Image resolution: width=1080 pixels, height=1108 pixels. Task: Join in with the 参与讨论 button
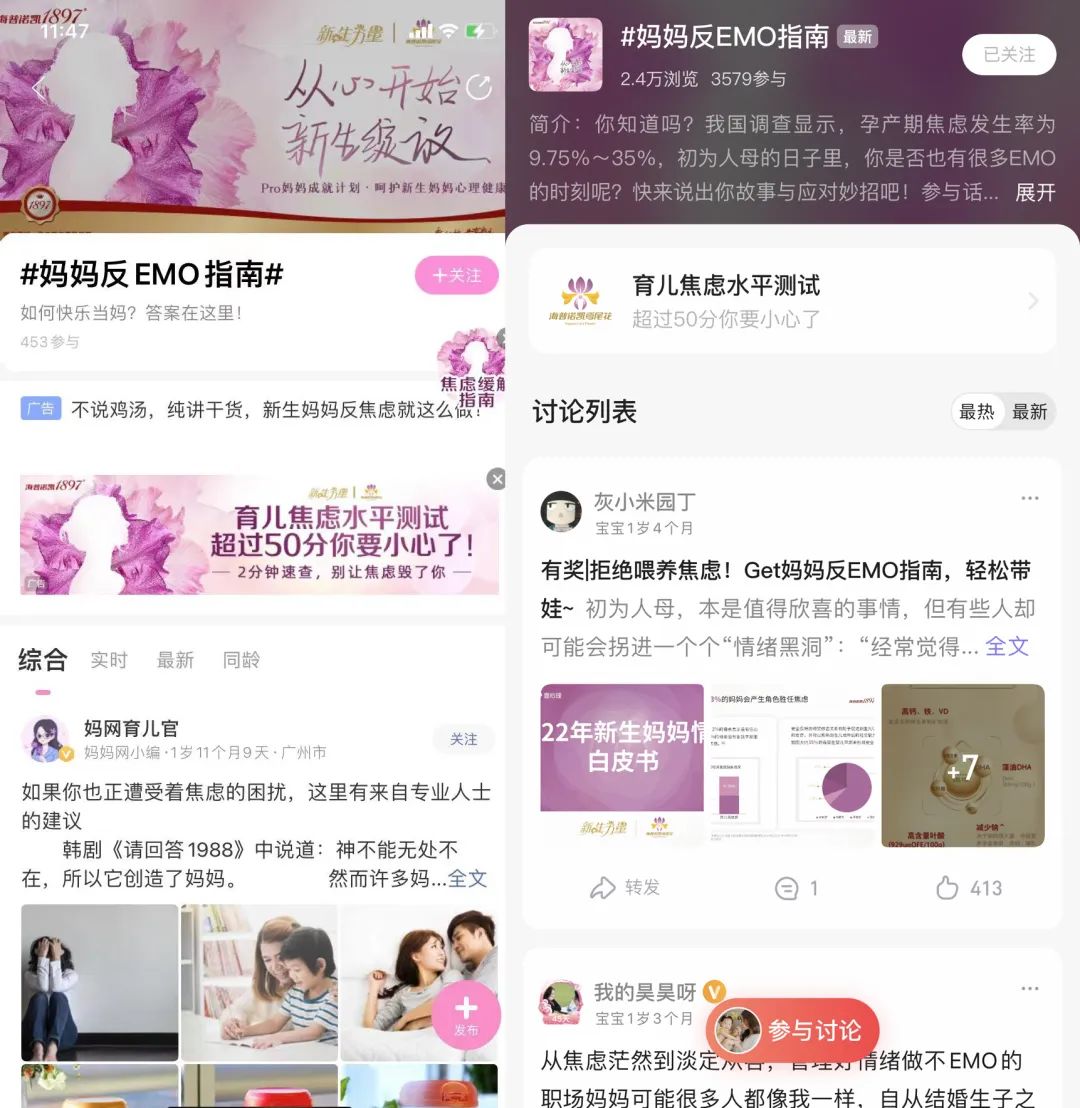(793, 1031)
